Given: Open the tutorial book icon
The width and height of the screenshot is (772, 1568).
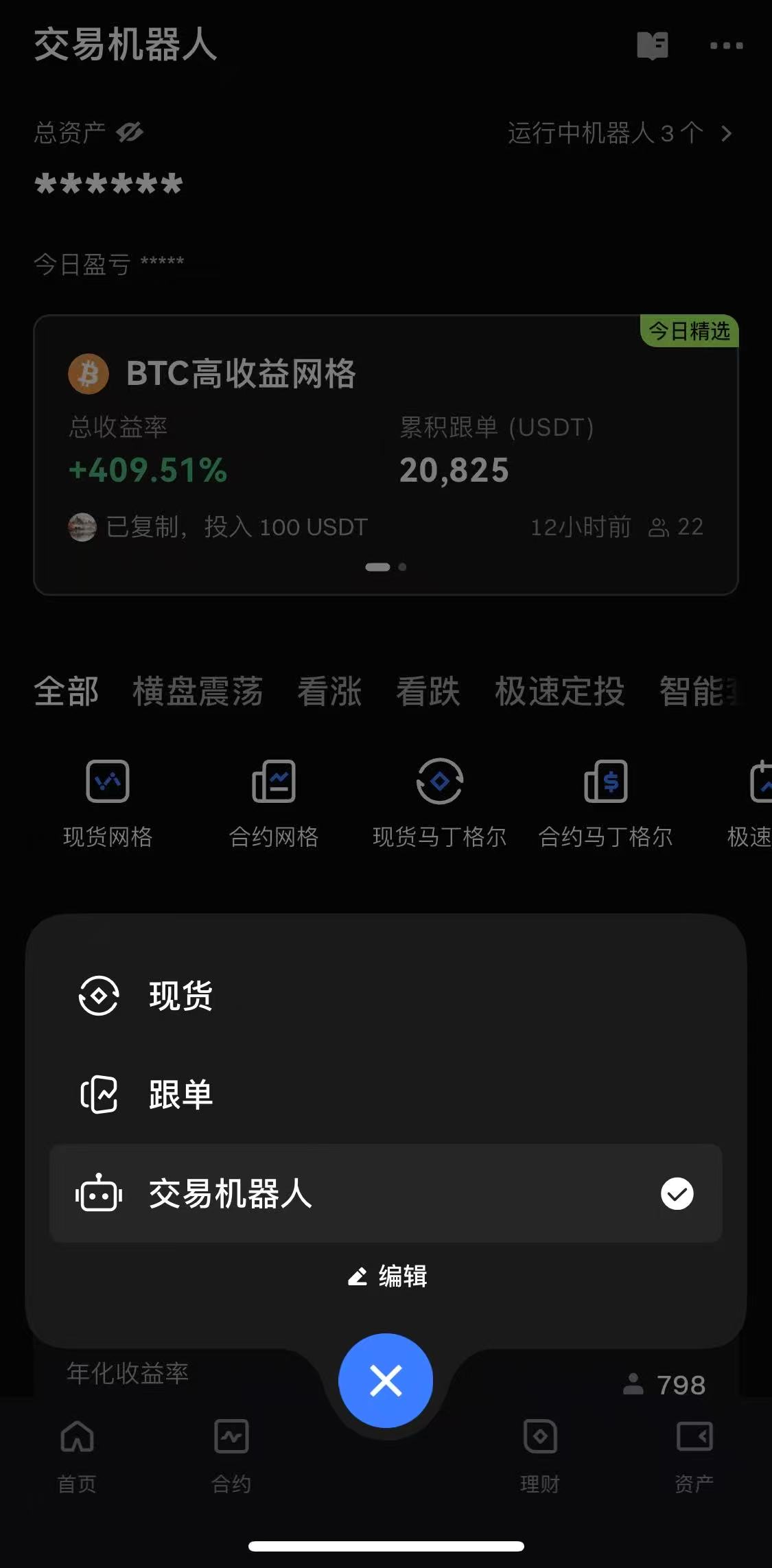Looking at the screenshot, I should 652,46.
